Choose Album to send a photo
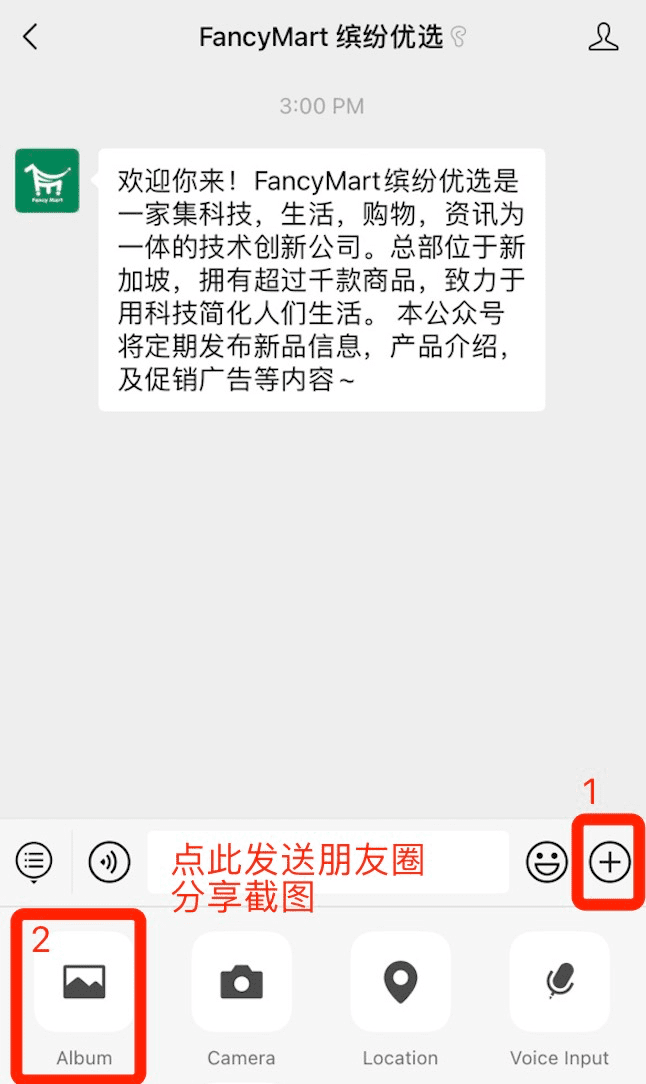Viewport: 646px width, 1084px height. pos(84,982)
